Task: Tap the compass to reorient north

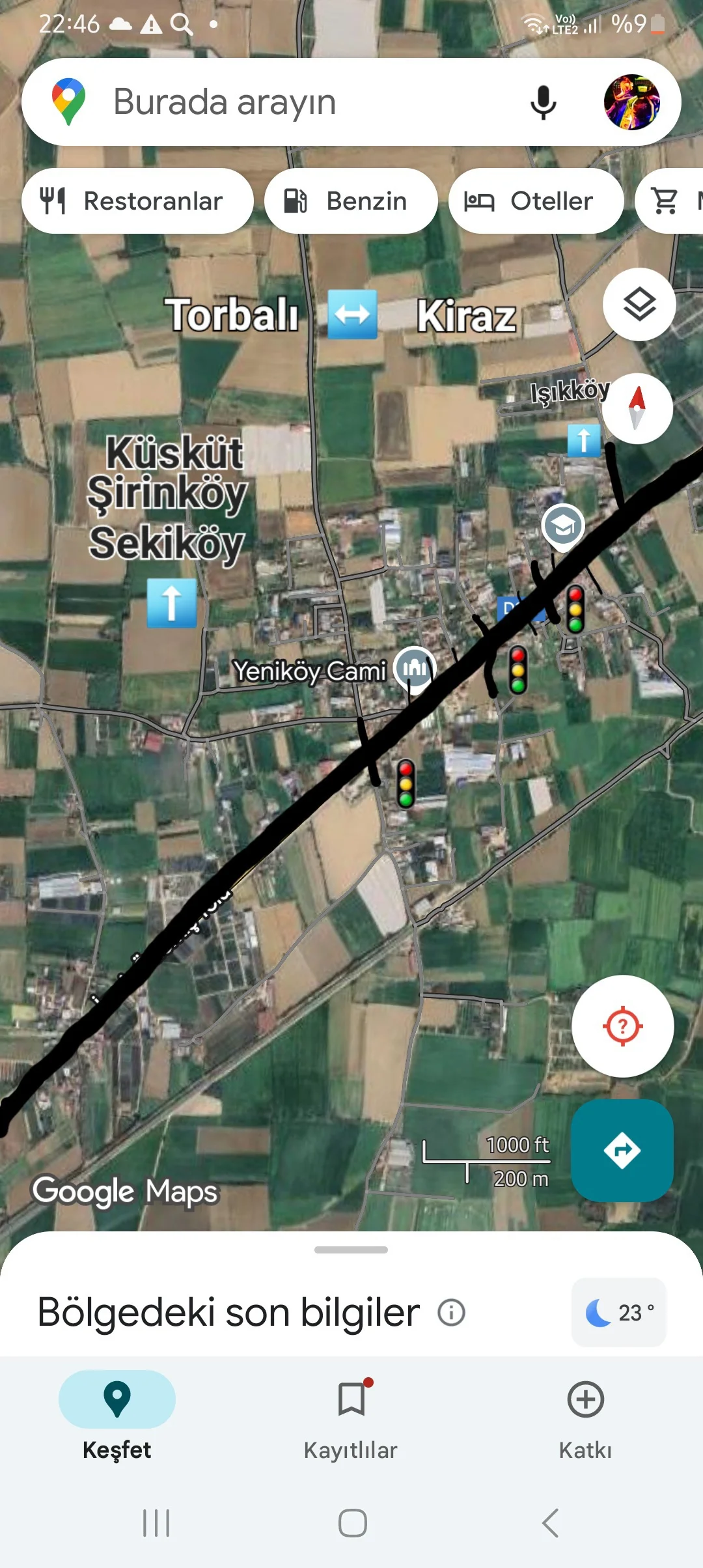Action: (x=636, y=406)
